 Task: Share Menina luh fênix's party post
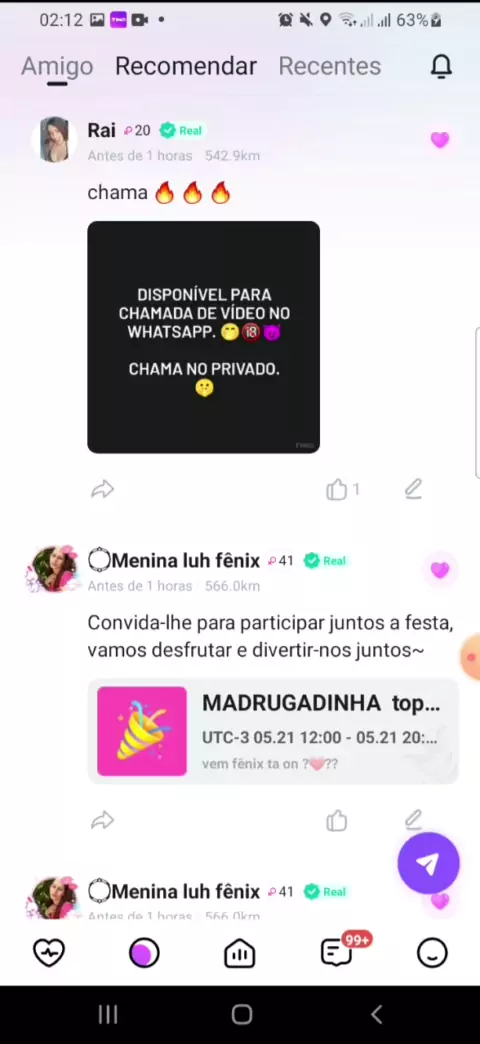(103, 821)
